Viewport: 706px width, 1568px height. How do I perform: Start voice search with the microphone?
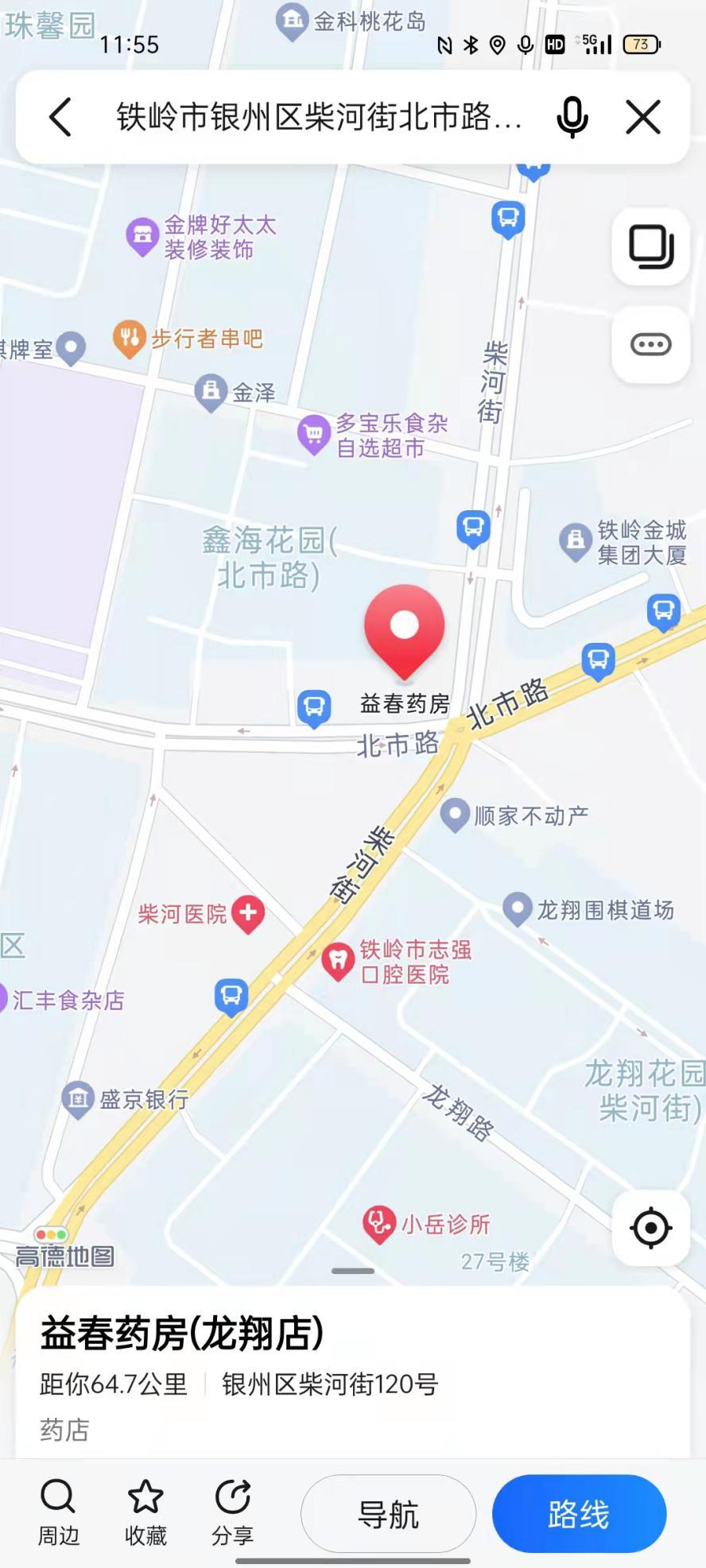(572, 118)
